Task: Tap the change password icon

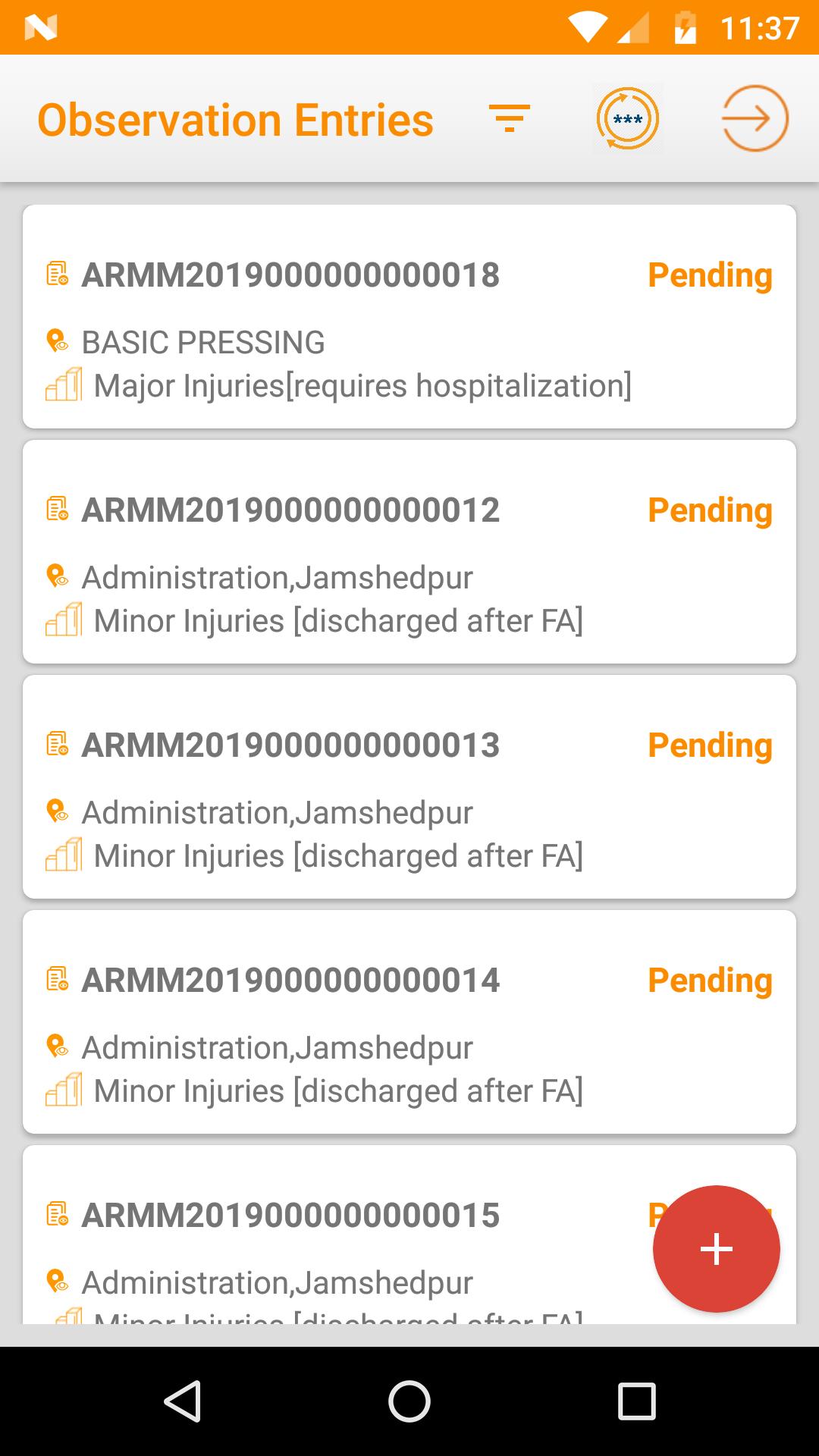Action: pos(627,118)
